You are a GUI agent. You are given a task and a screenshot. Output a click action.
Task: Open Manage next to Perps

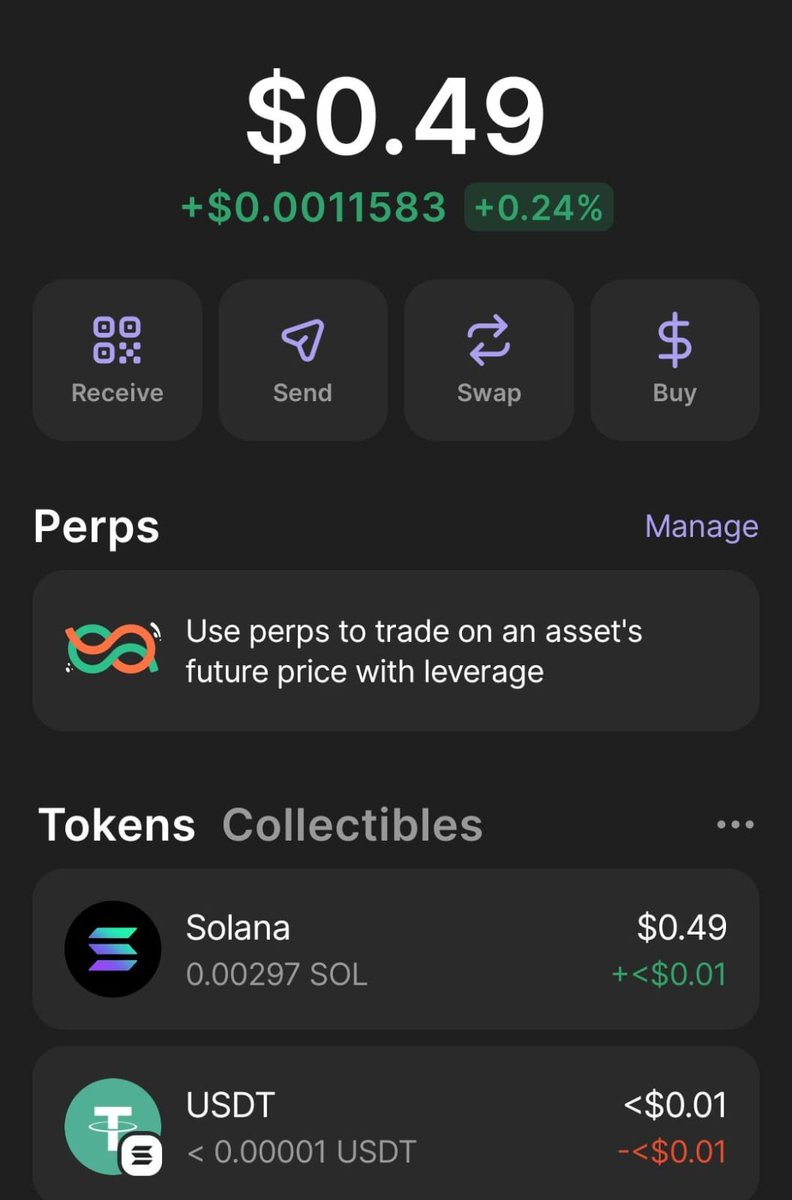pyautogui.click(x=701, y=526)
